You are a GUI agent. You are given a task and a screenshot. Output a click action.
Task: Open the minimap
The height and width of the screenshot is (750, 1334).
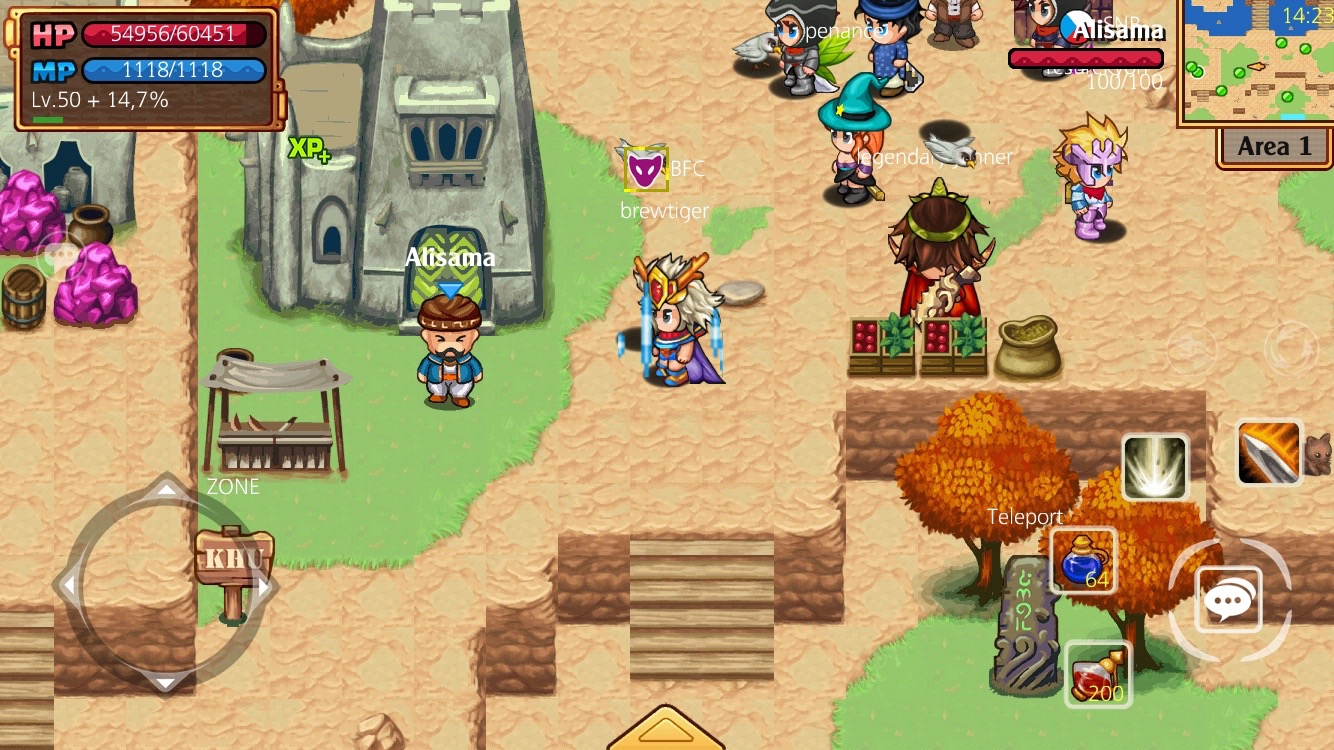tap(1257, 62)
